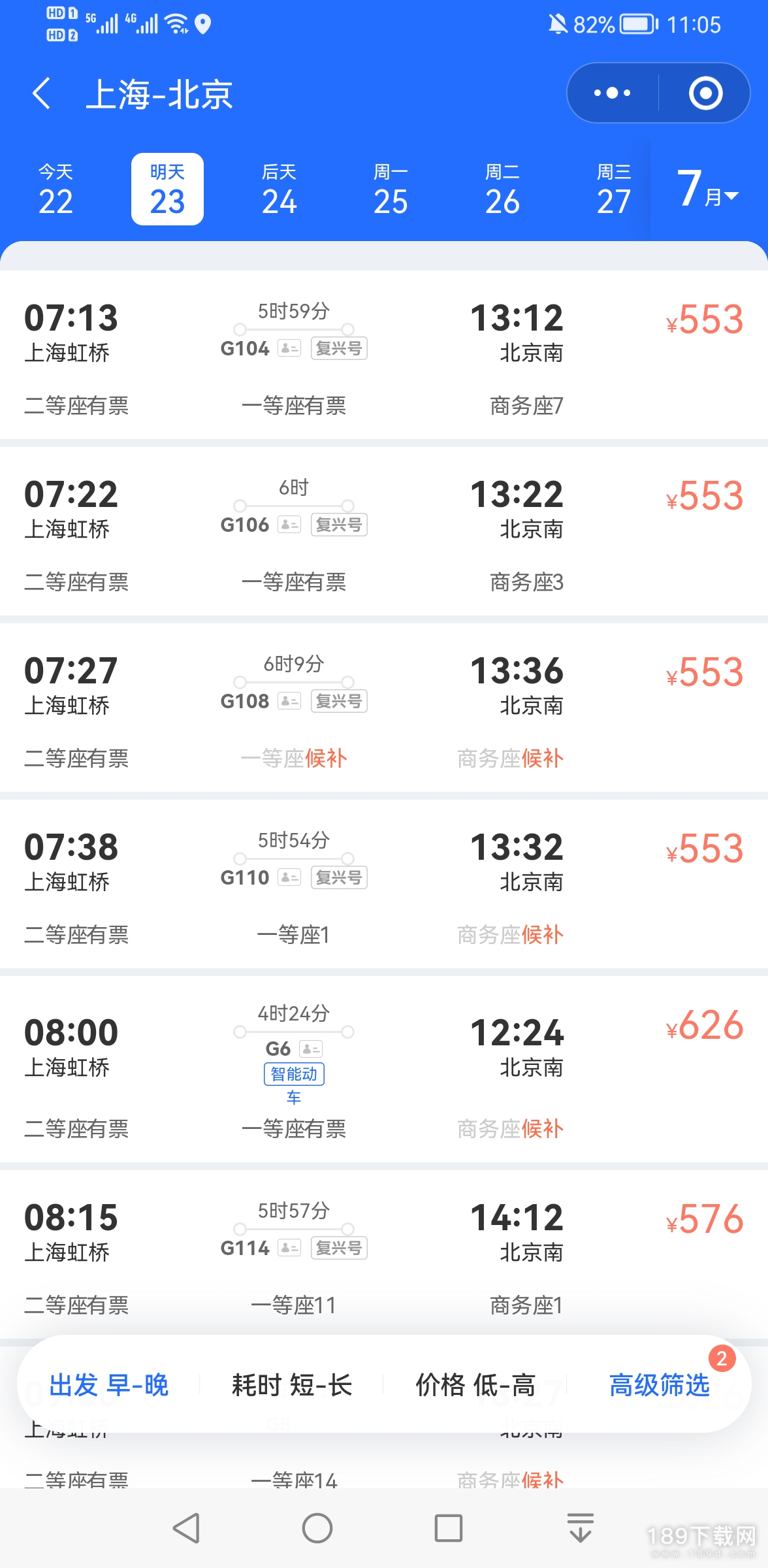Sort by 出发 早-晚

coord(109,1384)
